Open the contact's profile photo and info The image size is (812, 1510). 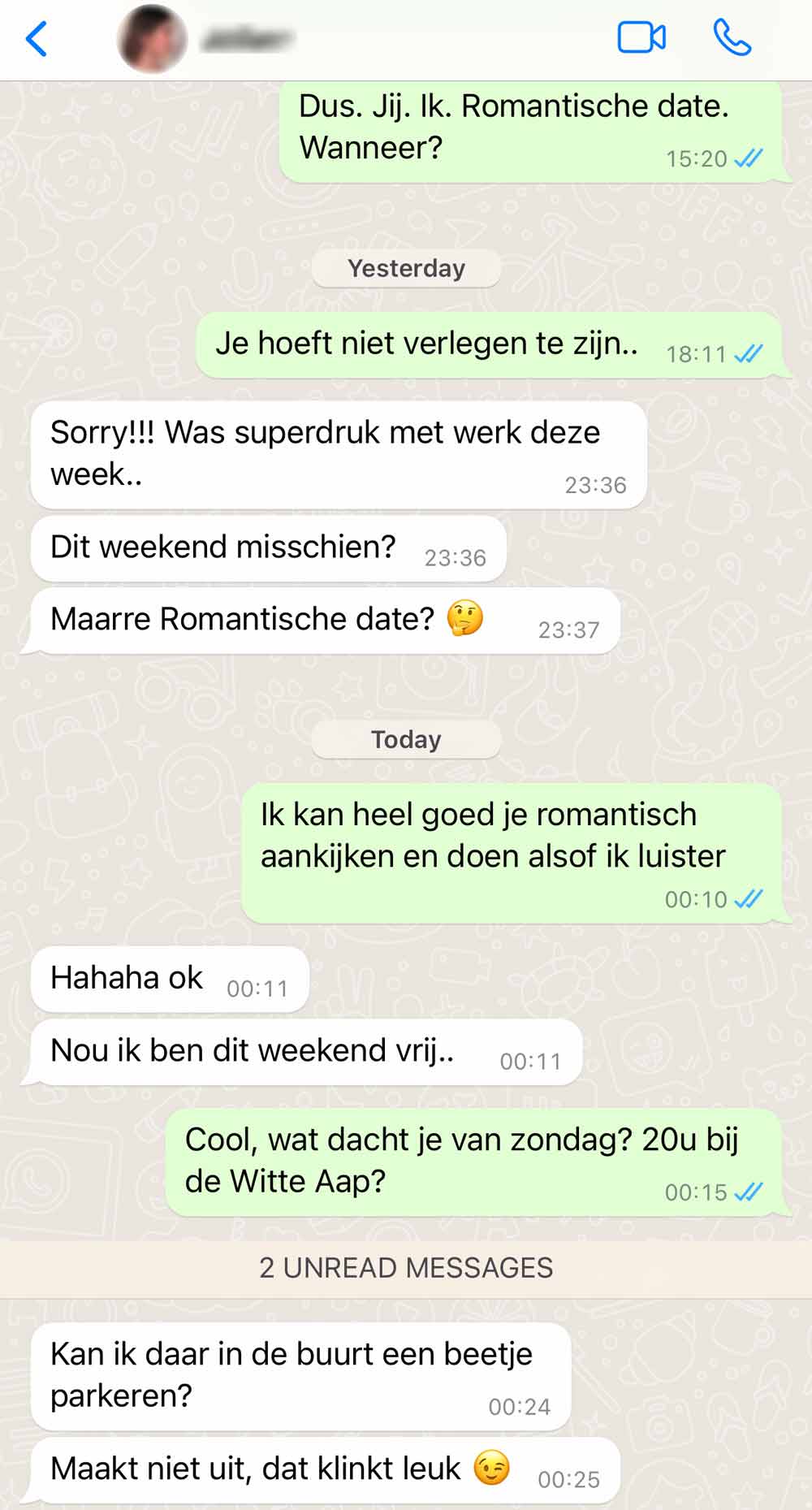(x=153, y=39)
